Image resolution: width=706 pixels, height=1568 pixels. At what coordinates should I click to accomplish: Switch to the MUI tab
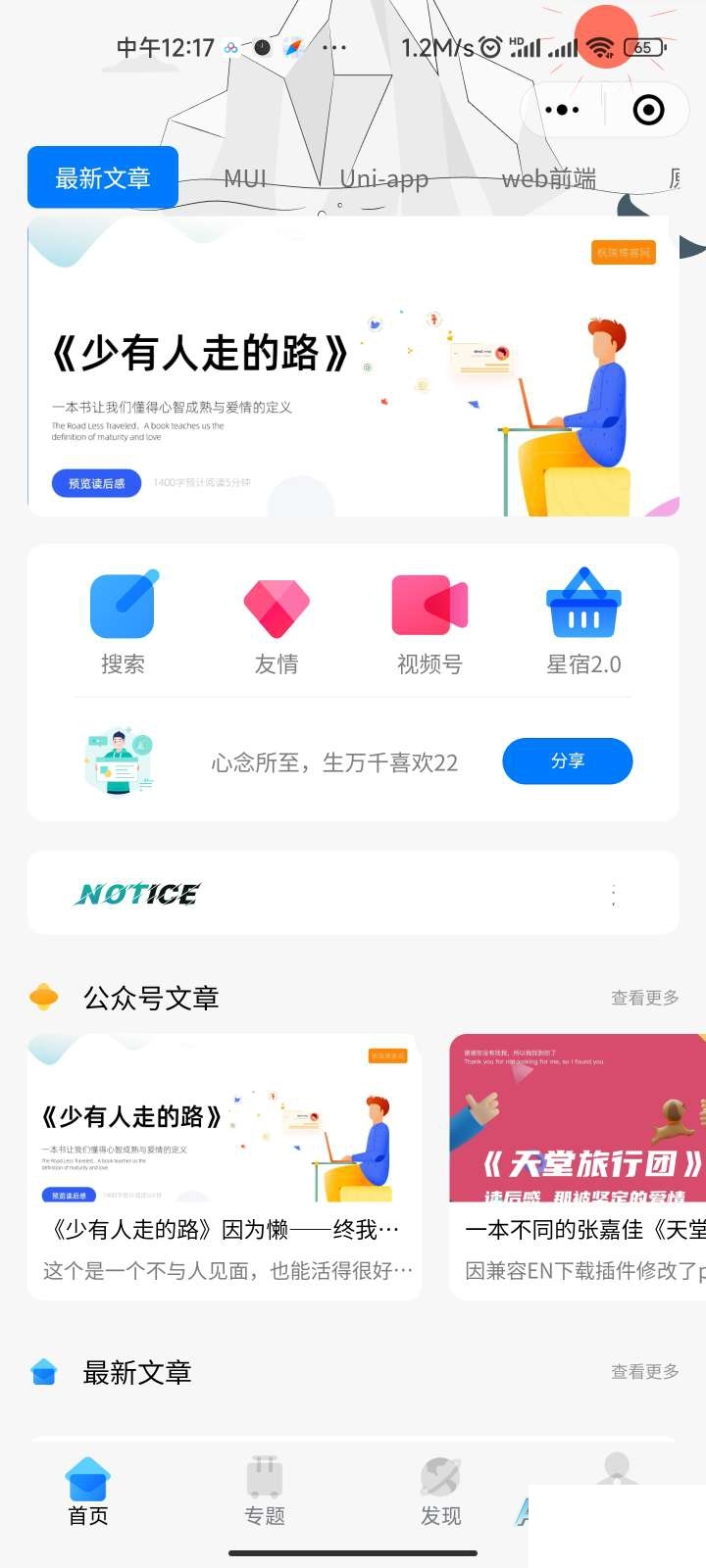coord(245,178)
